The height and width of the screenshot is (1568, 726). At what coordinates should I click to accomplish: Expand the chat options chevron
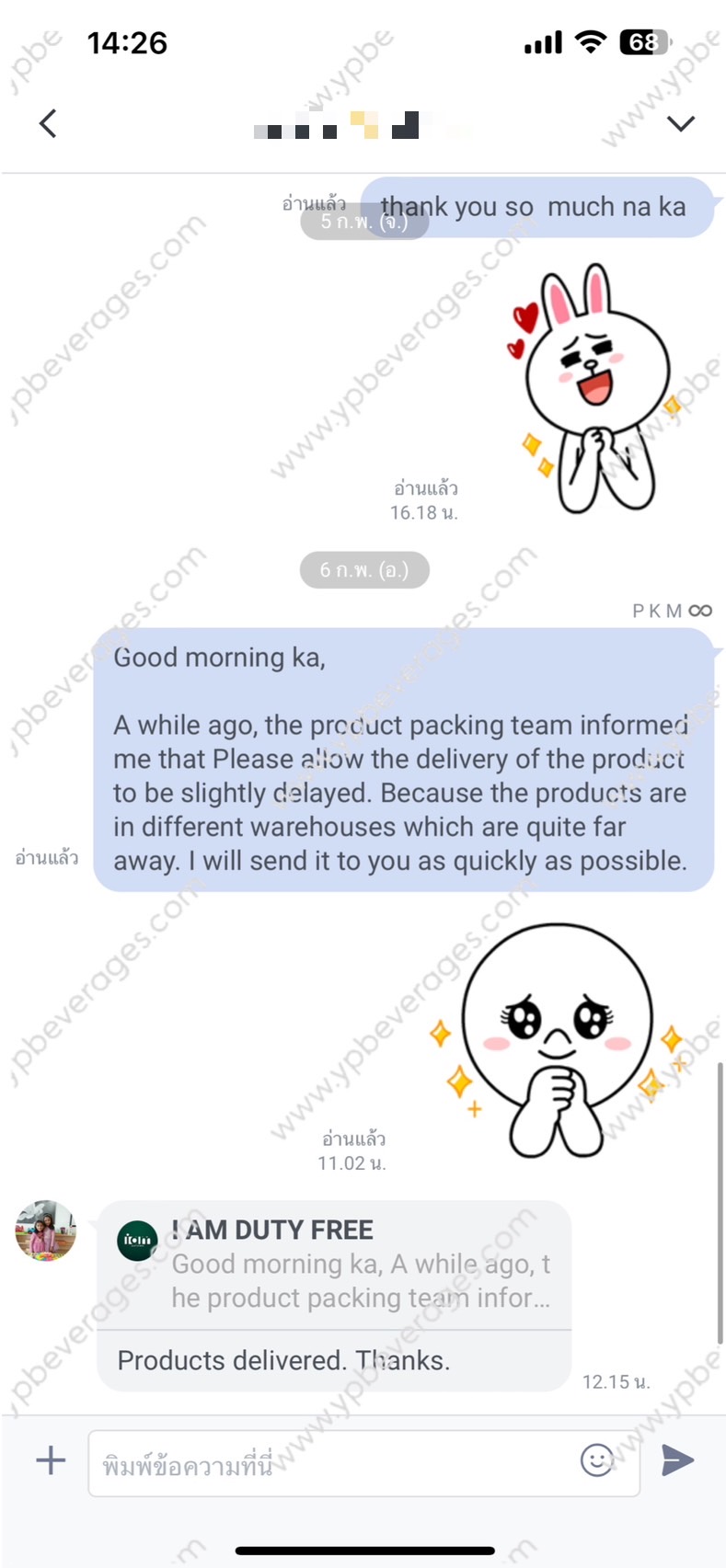[x=680, y=123]
